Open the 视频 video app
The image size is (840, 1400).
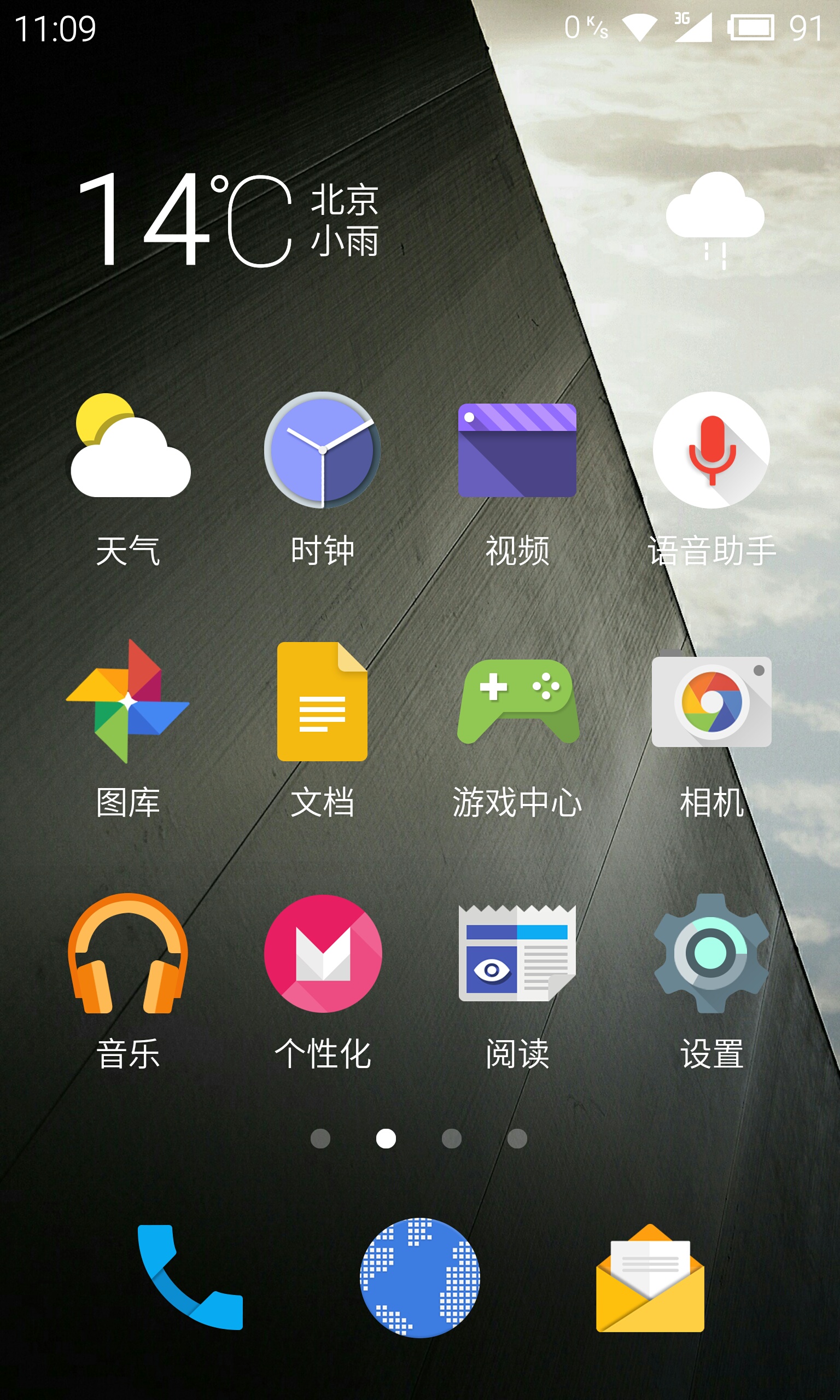click(x=517, y=450)
